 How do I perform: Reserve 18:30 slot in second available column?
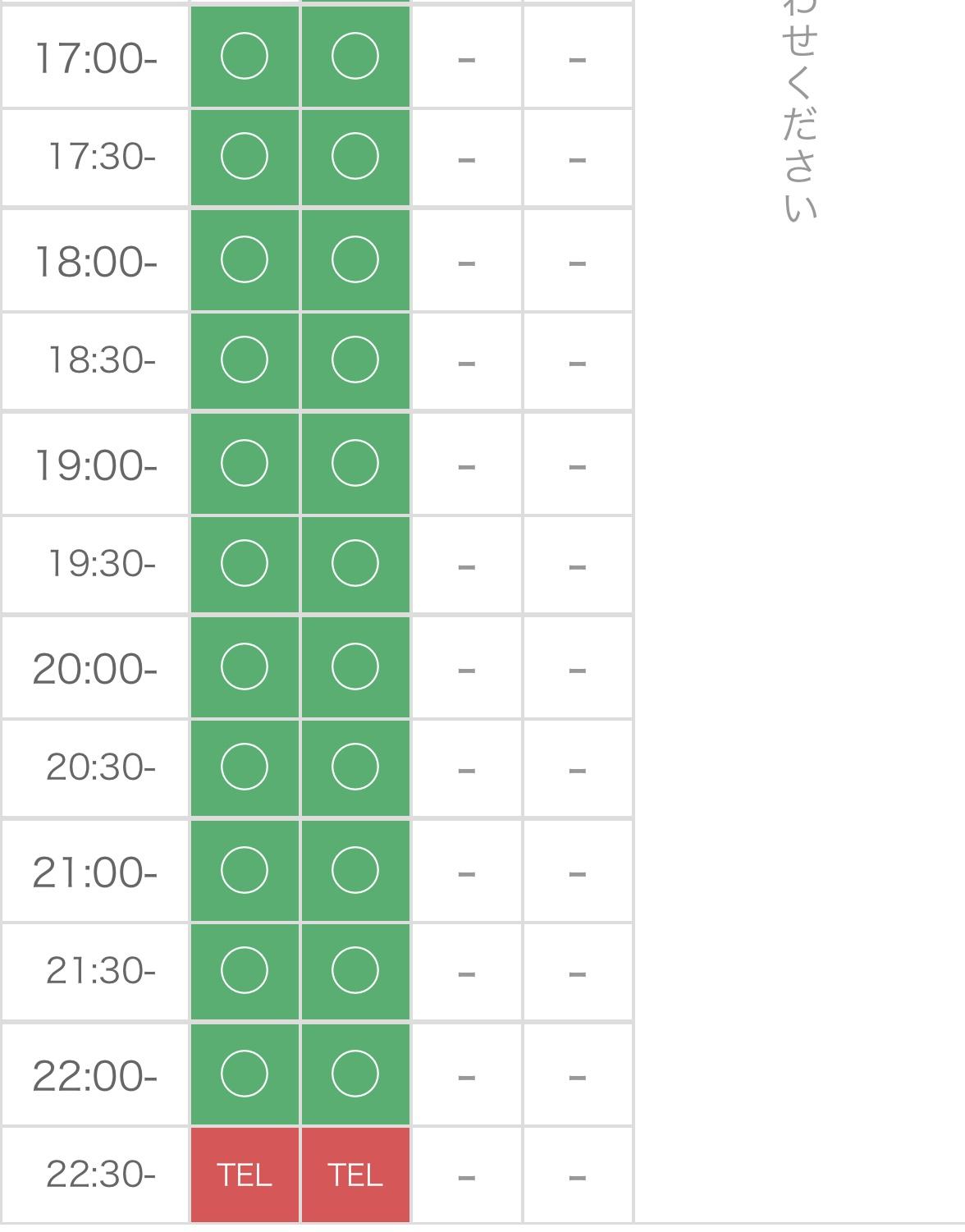pos(355,360)
